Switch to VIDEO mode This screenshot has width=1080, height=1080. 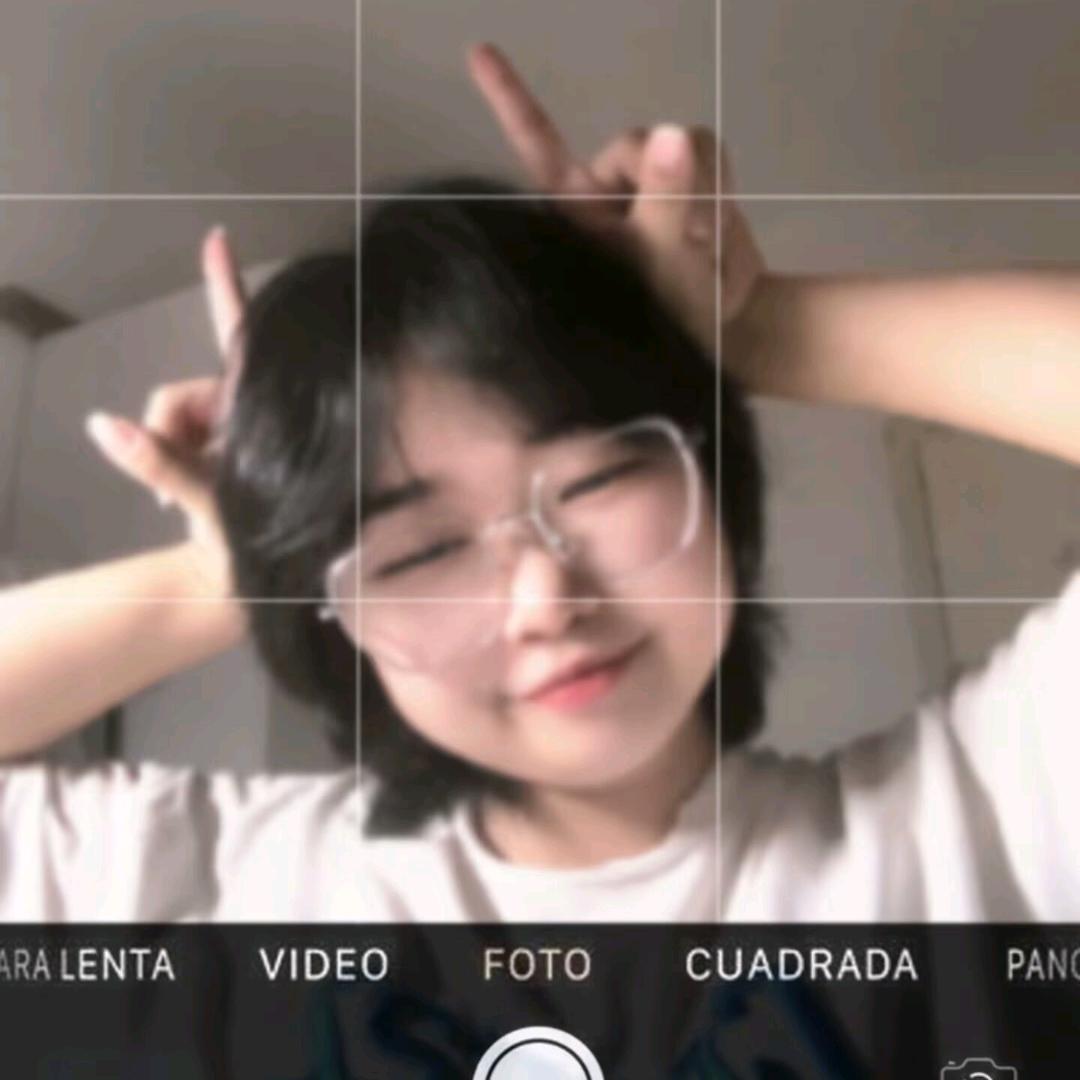coord(324,965)
